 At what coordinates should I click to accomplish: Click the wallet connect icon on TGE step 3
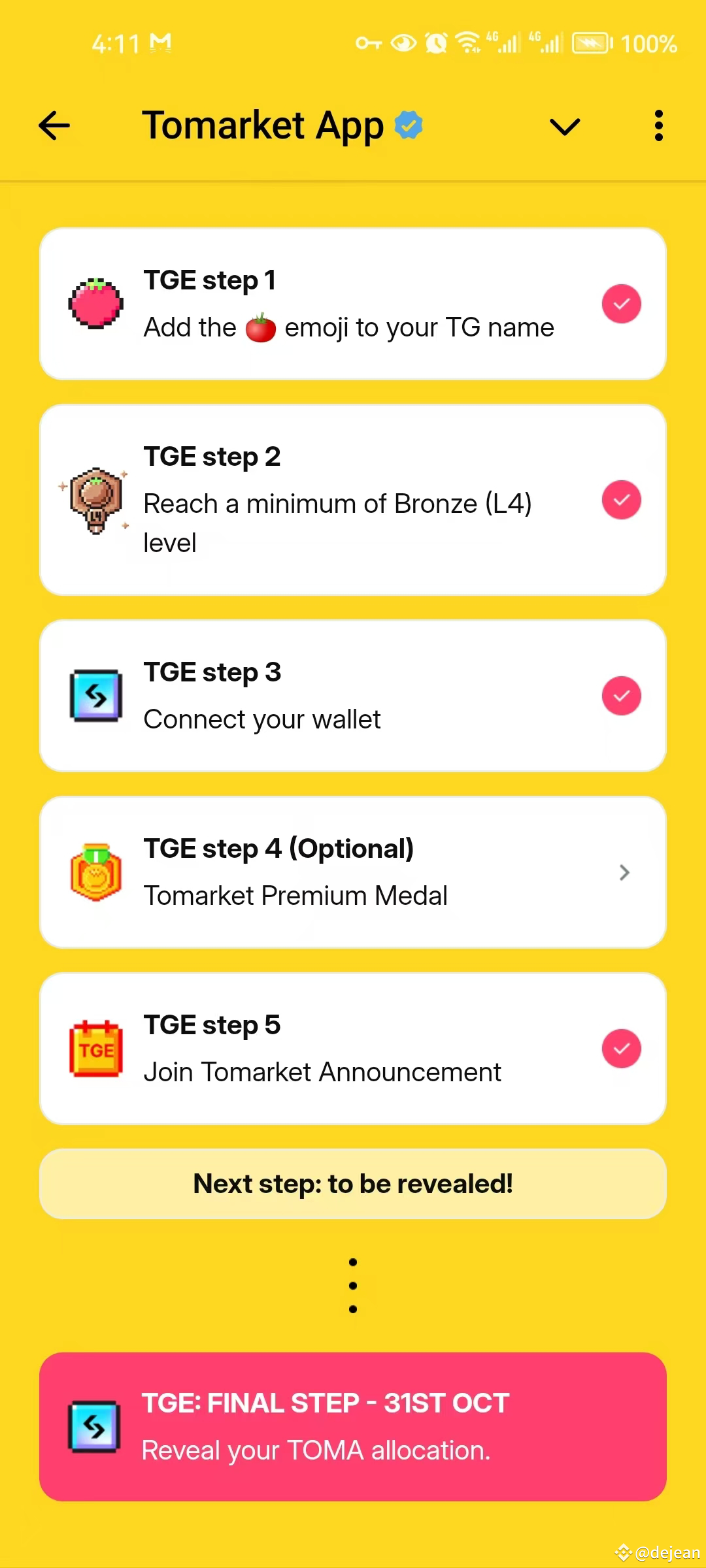pos(95,696)
